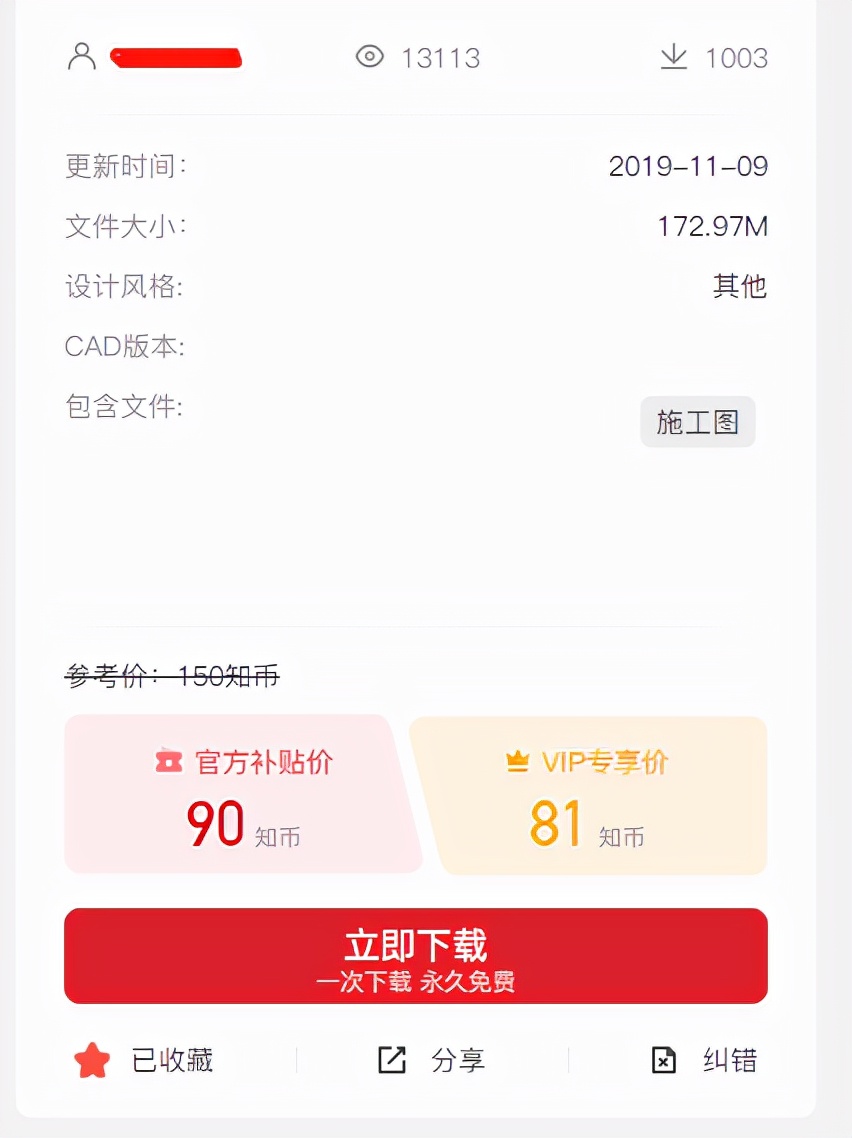This screenshot has width=852, height=1138.
Task: Click the redacted username next to avatar
Action: point(176,57)
